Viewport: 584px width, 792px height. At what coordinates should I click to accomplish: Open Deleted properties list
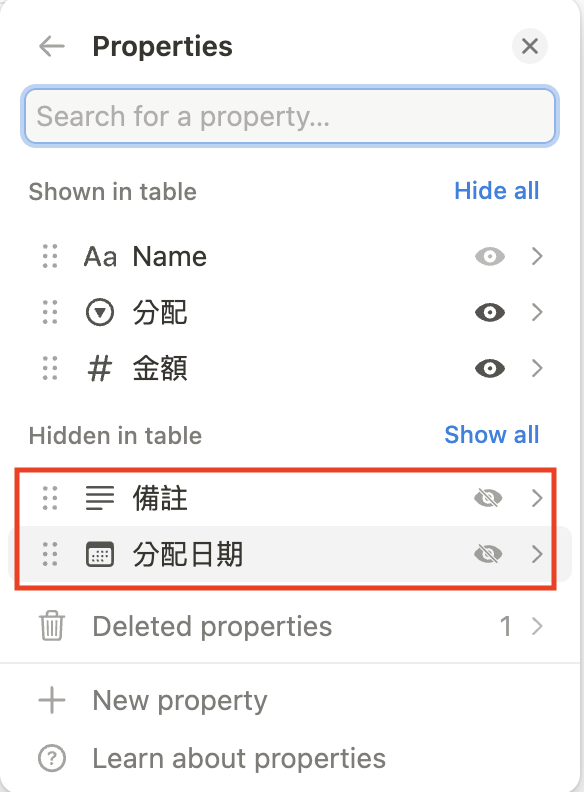pyautogui.click(x=290, y=626)
